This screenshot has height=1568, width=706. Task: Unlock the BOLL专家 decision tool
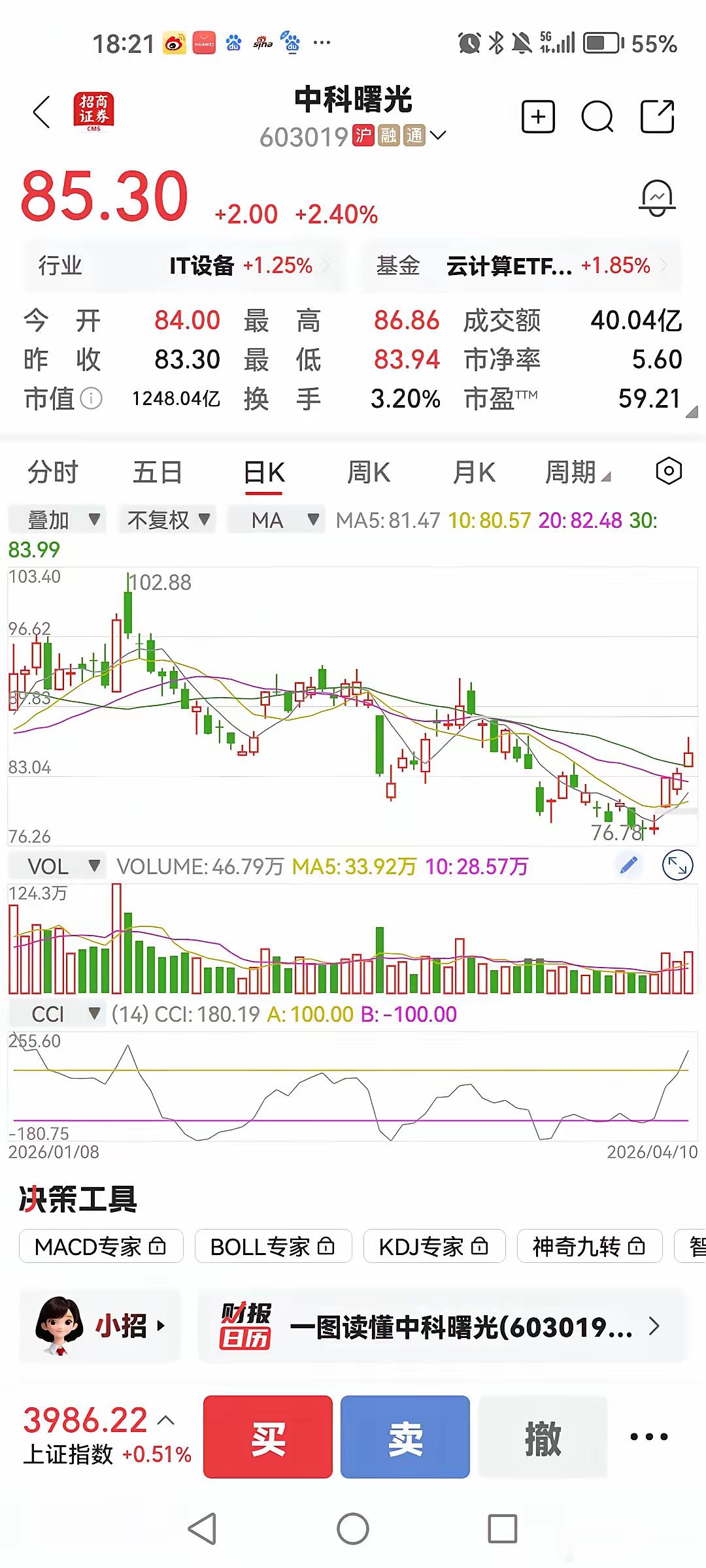[275, 1246]
